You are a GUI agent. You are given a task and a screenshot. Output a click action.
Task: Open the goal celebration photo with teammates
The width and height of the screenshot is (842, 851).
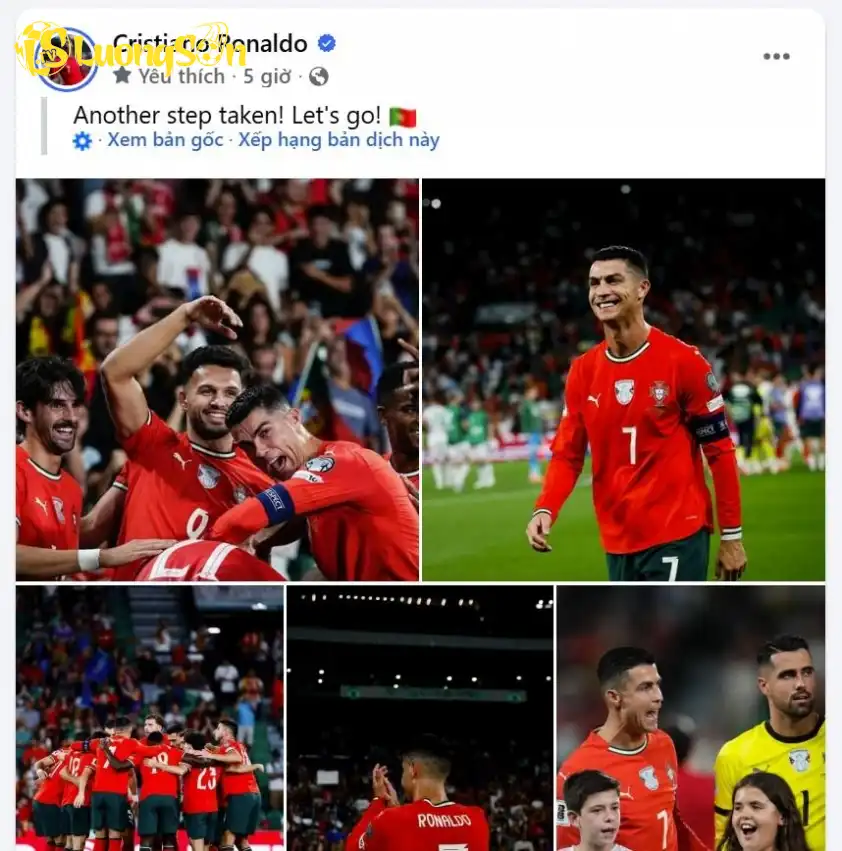pos(217,380)
